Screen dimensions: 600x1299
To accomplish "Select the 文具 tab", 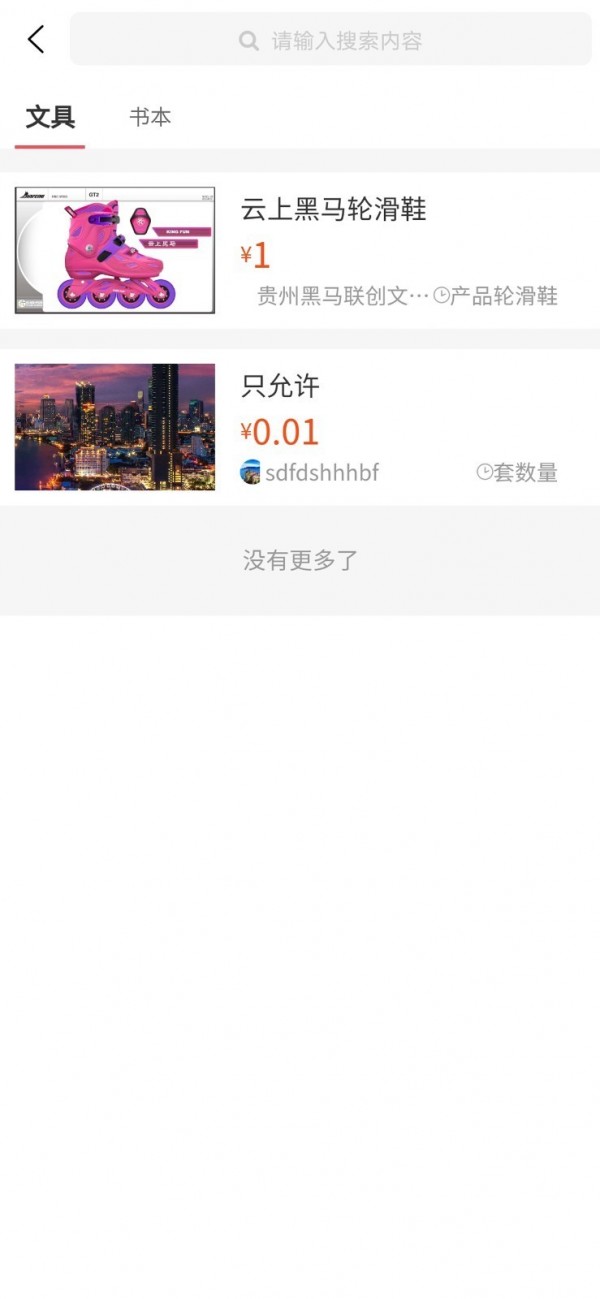I will pyautogui.click(x=50, y=118).
